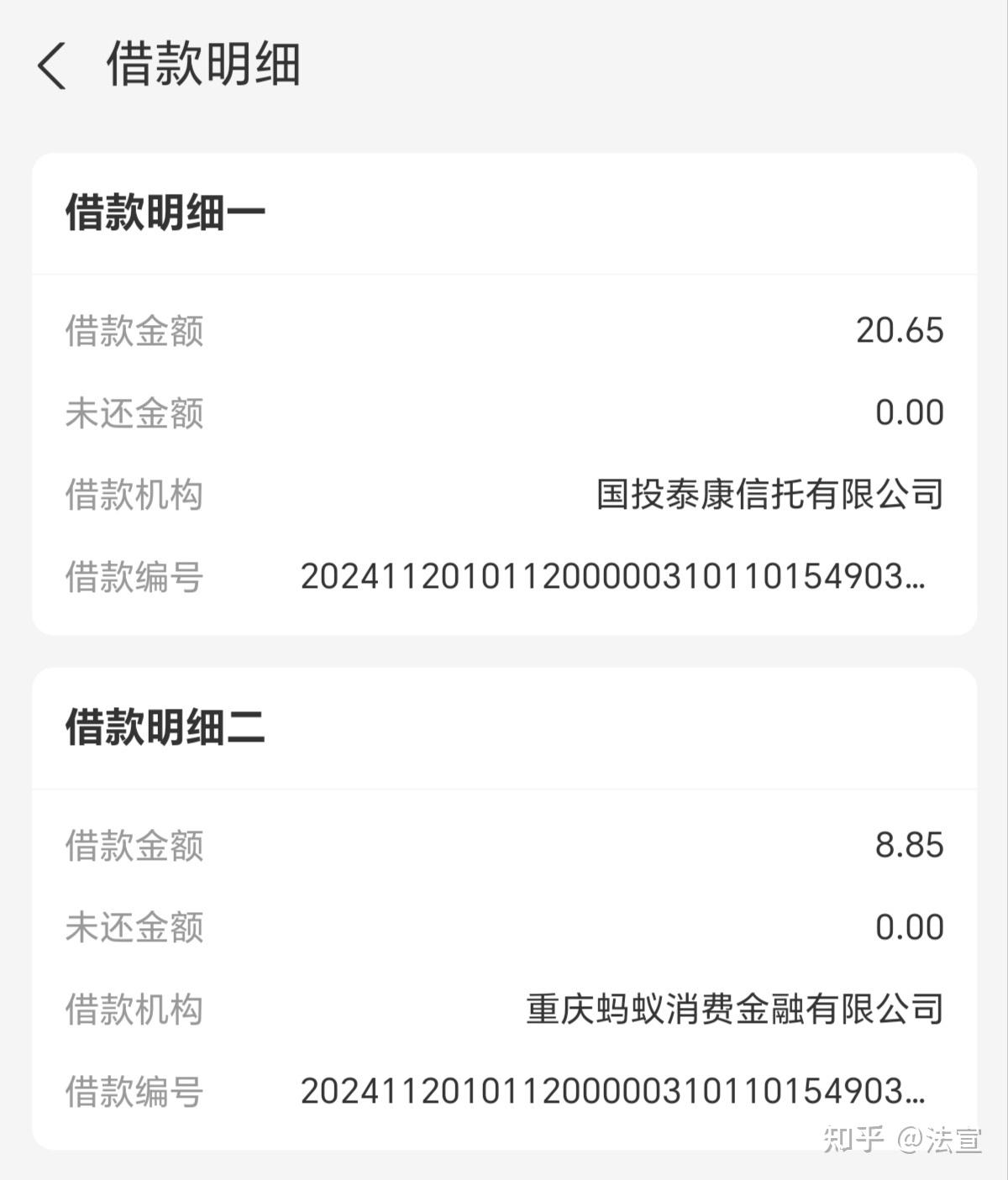Open lender 重庆蚂蚁消费金融有限公司
Viewport: 1008px width, 1180px height.
point(734,1010)
